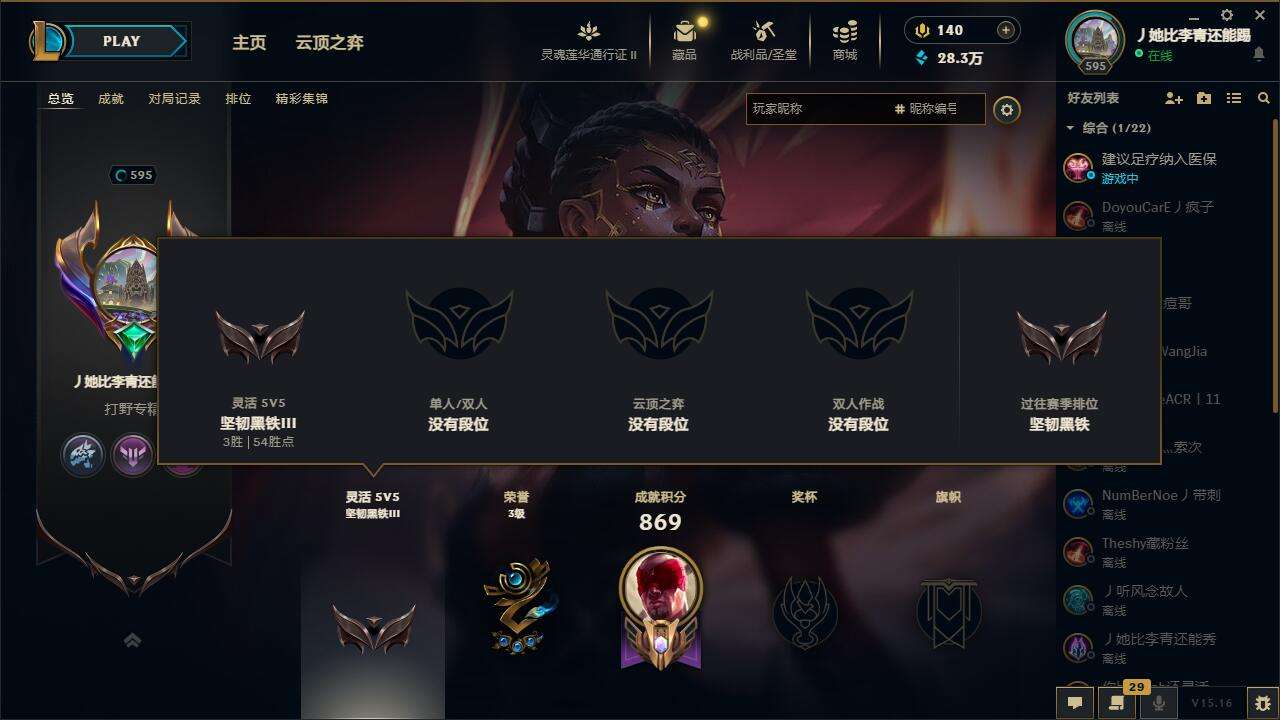Open the 藏品 collection
This screenshot has width=1280, height=720.
684,41
